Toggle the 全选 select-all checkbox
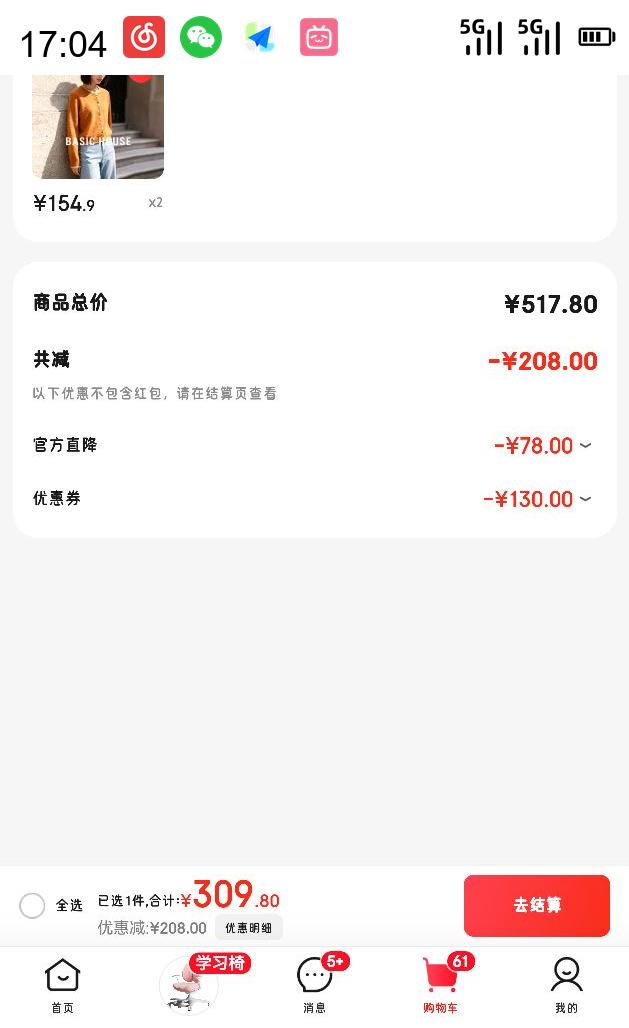Viewport: 629px width, 1028px height. pos(32,906)
